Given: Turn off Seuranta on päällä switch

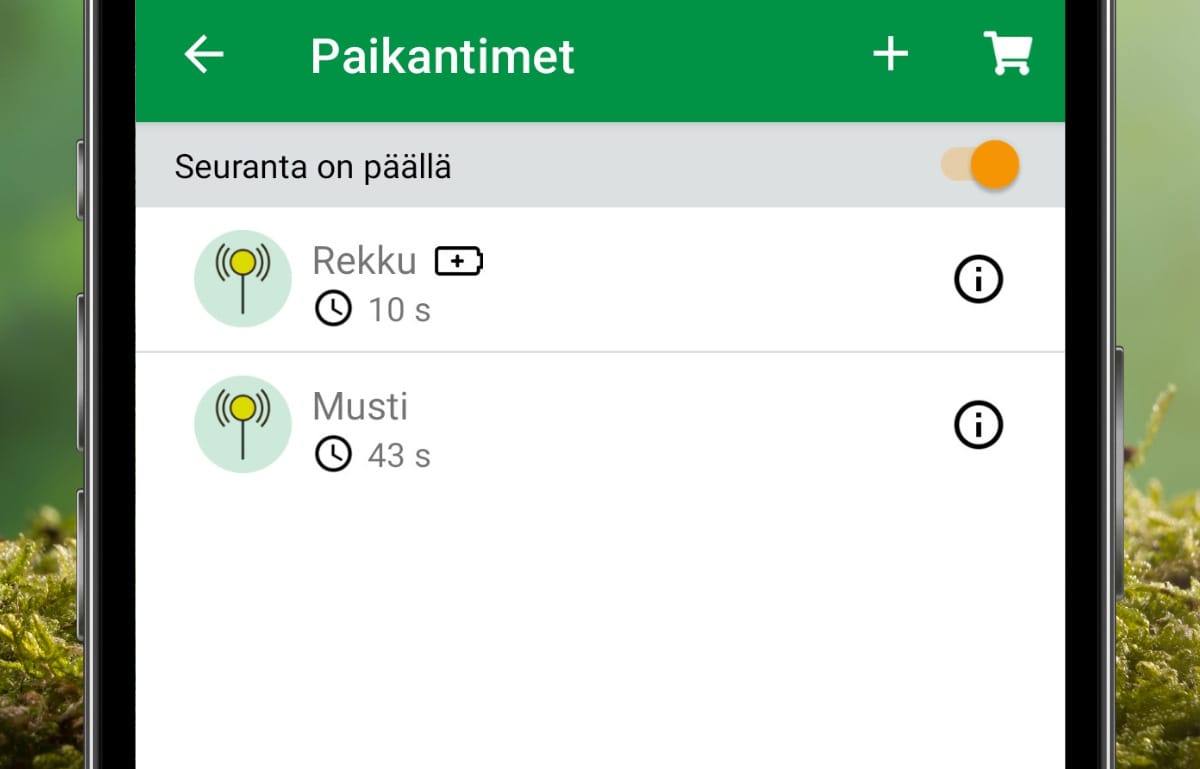Looking at the screenshot, I should (982, 166).
